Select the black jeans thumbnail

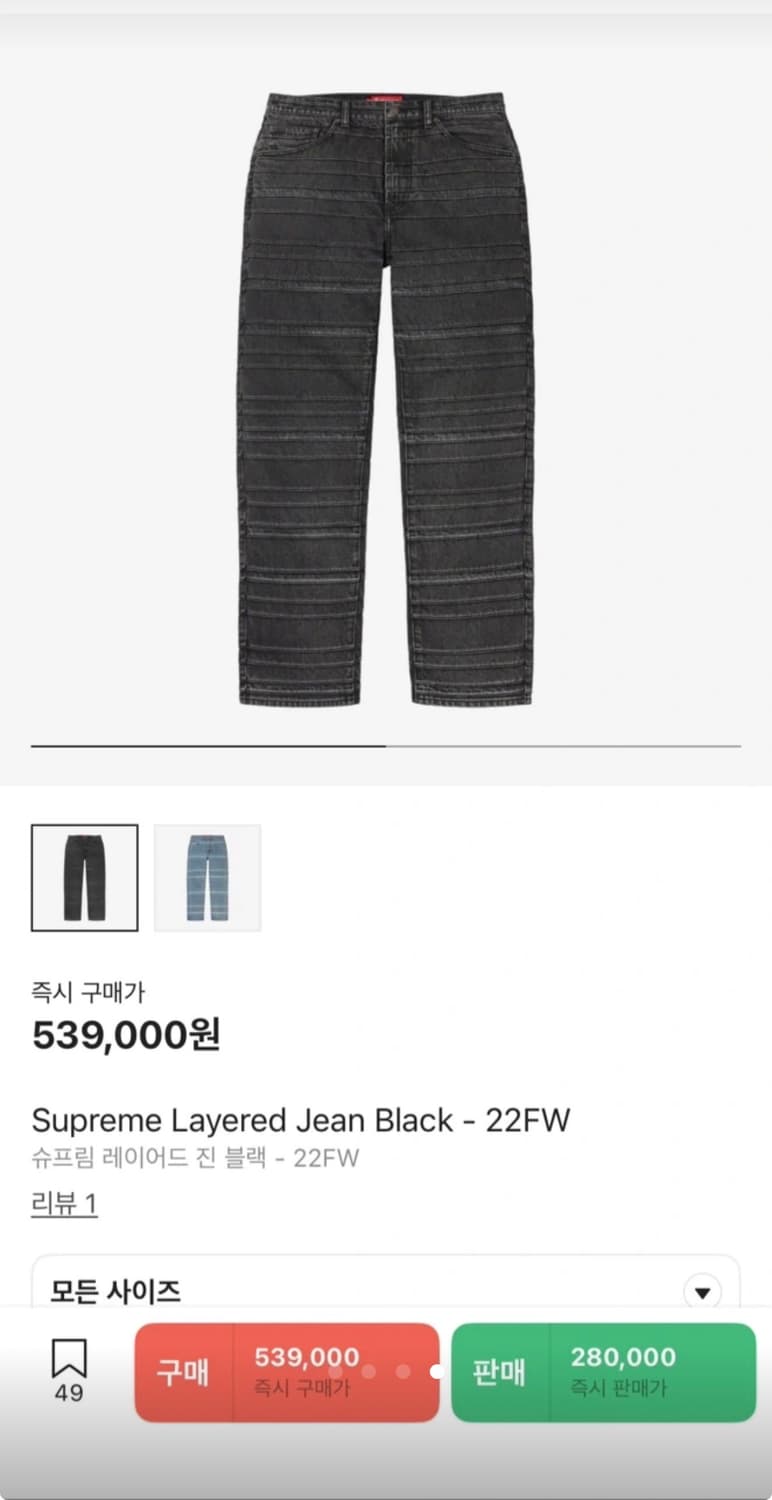point(85,878)
